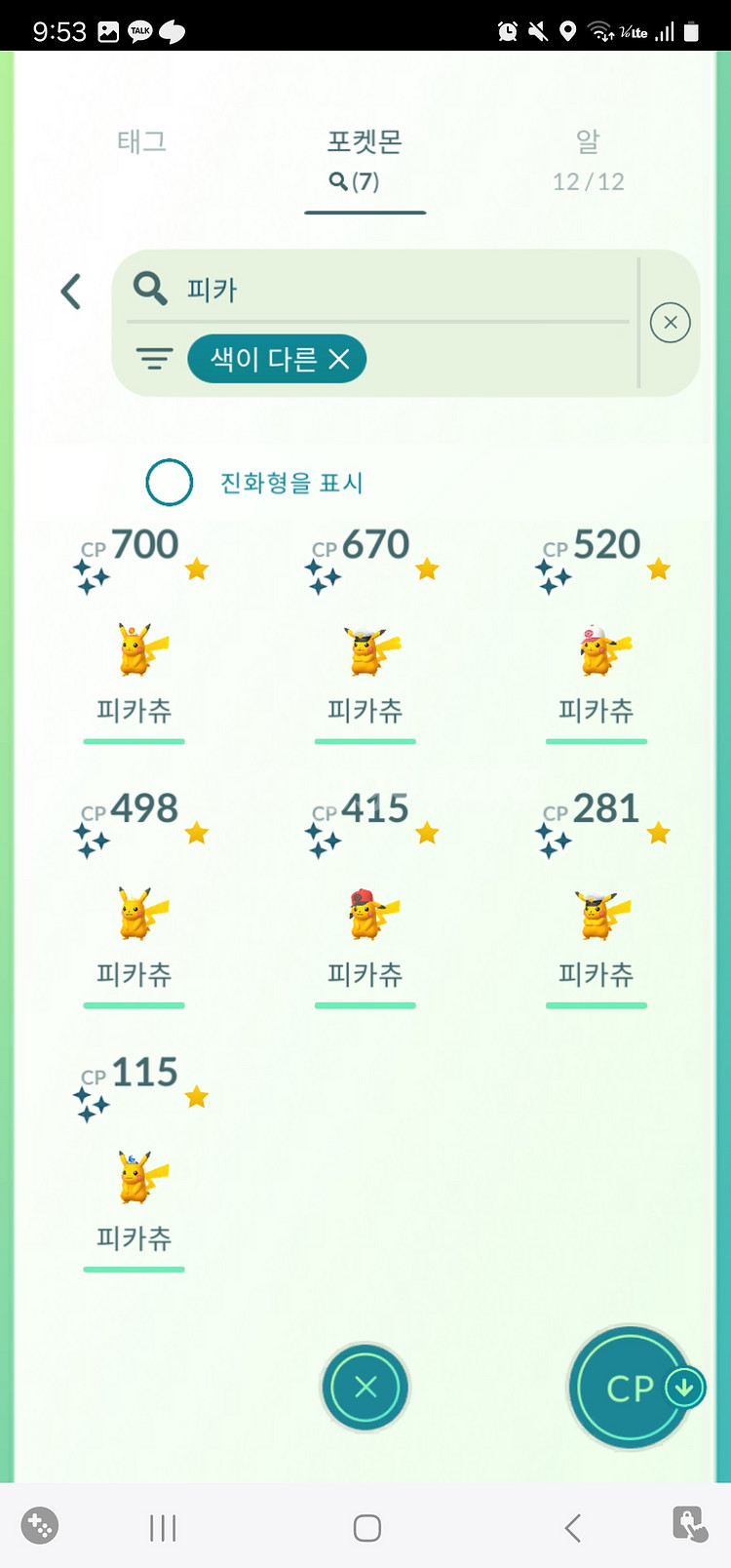Clear the search field with the circle X
The width and height of the screenshot is (731, 1568).
(670, 322)
